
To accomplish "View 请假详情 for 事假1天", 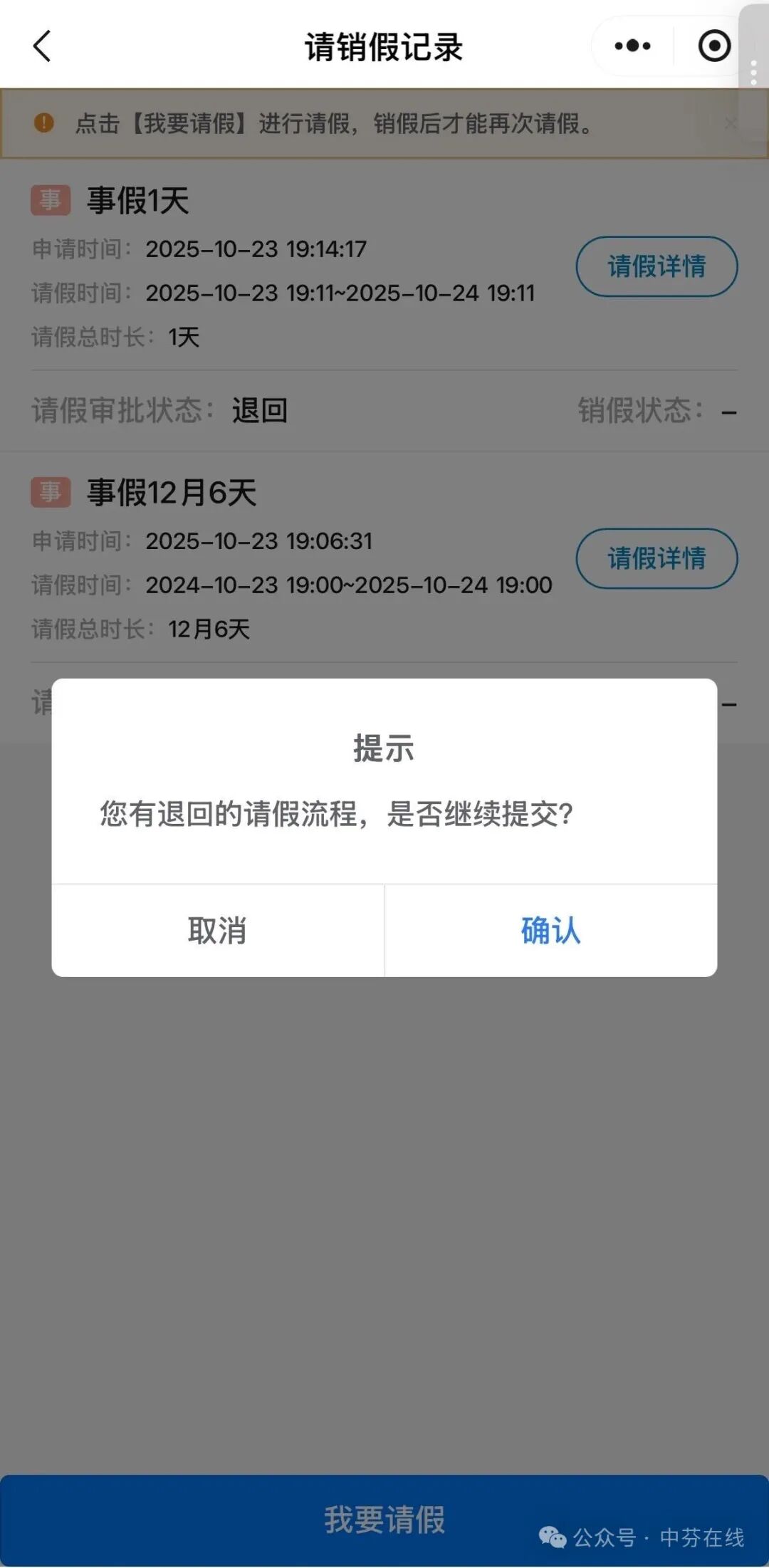I will [656, 266].
